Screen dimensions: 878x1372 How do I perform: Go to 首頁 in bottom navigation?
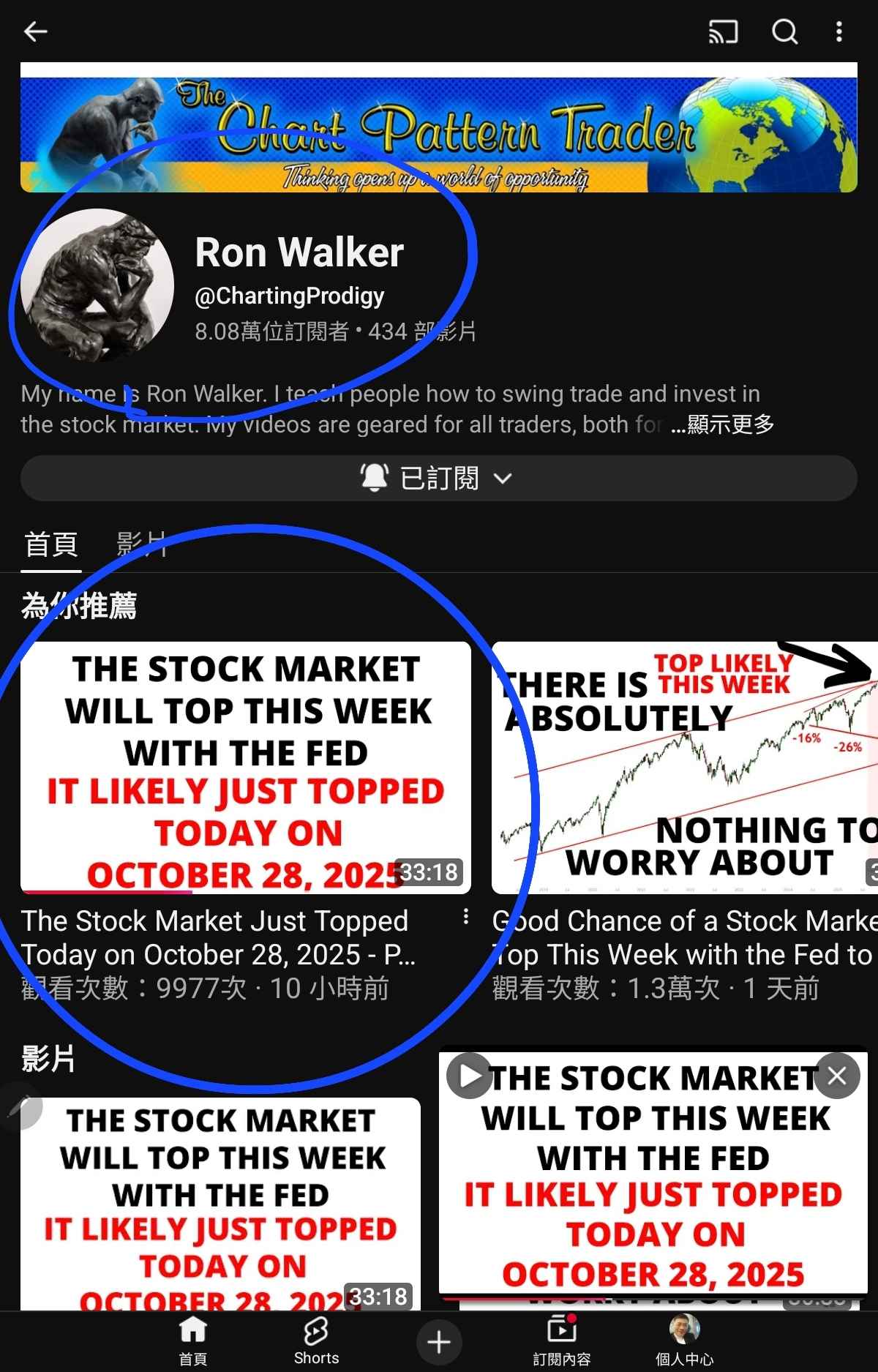pos(193,1341)
